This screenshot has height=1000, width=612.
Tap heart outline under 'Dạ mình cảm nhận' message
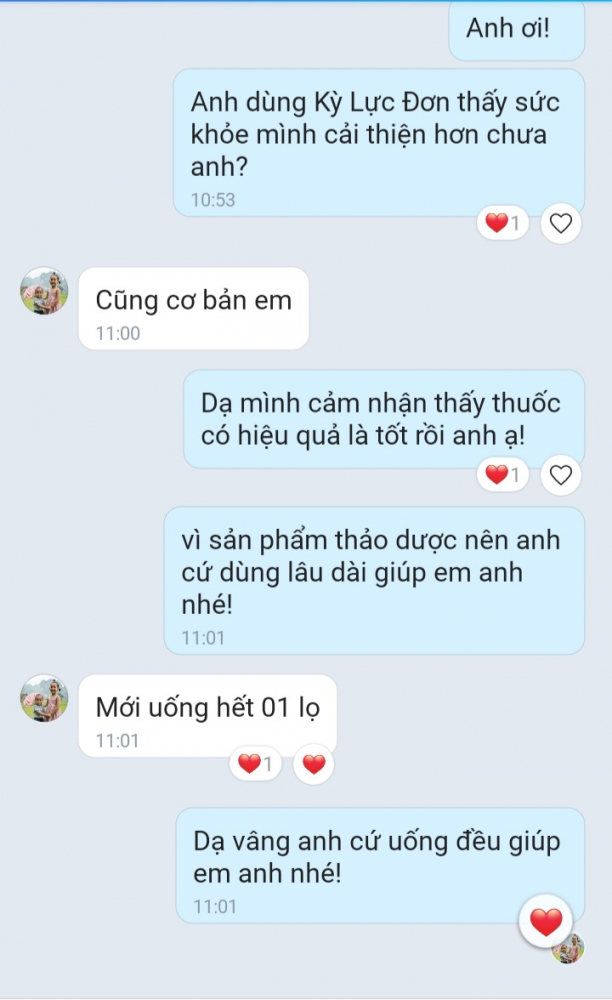click(x=561, y=475)
